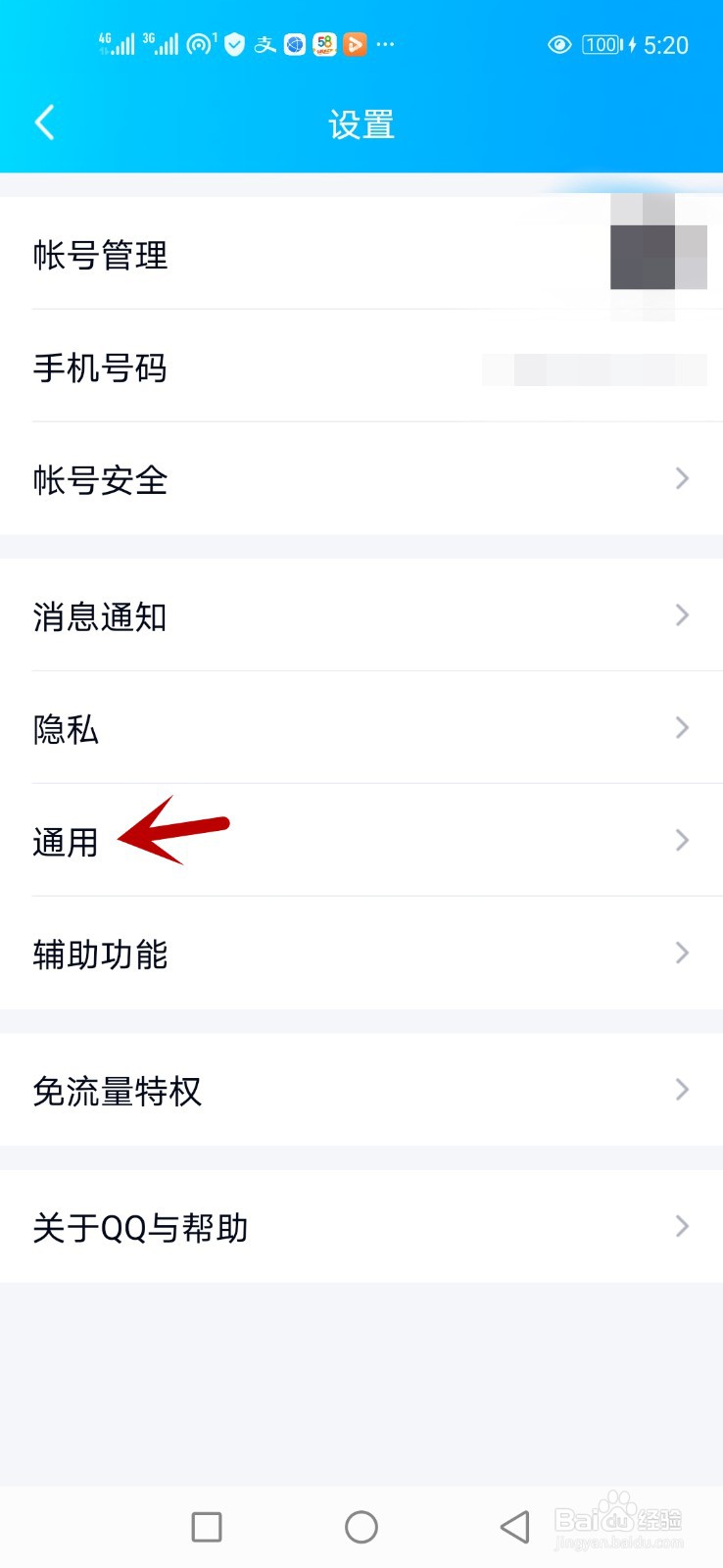Open 免流量特权 data privilege page
Viewport: 723px width, 1568px height.
pyautogui.click(x=361, y=1091)
